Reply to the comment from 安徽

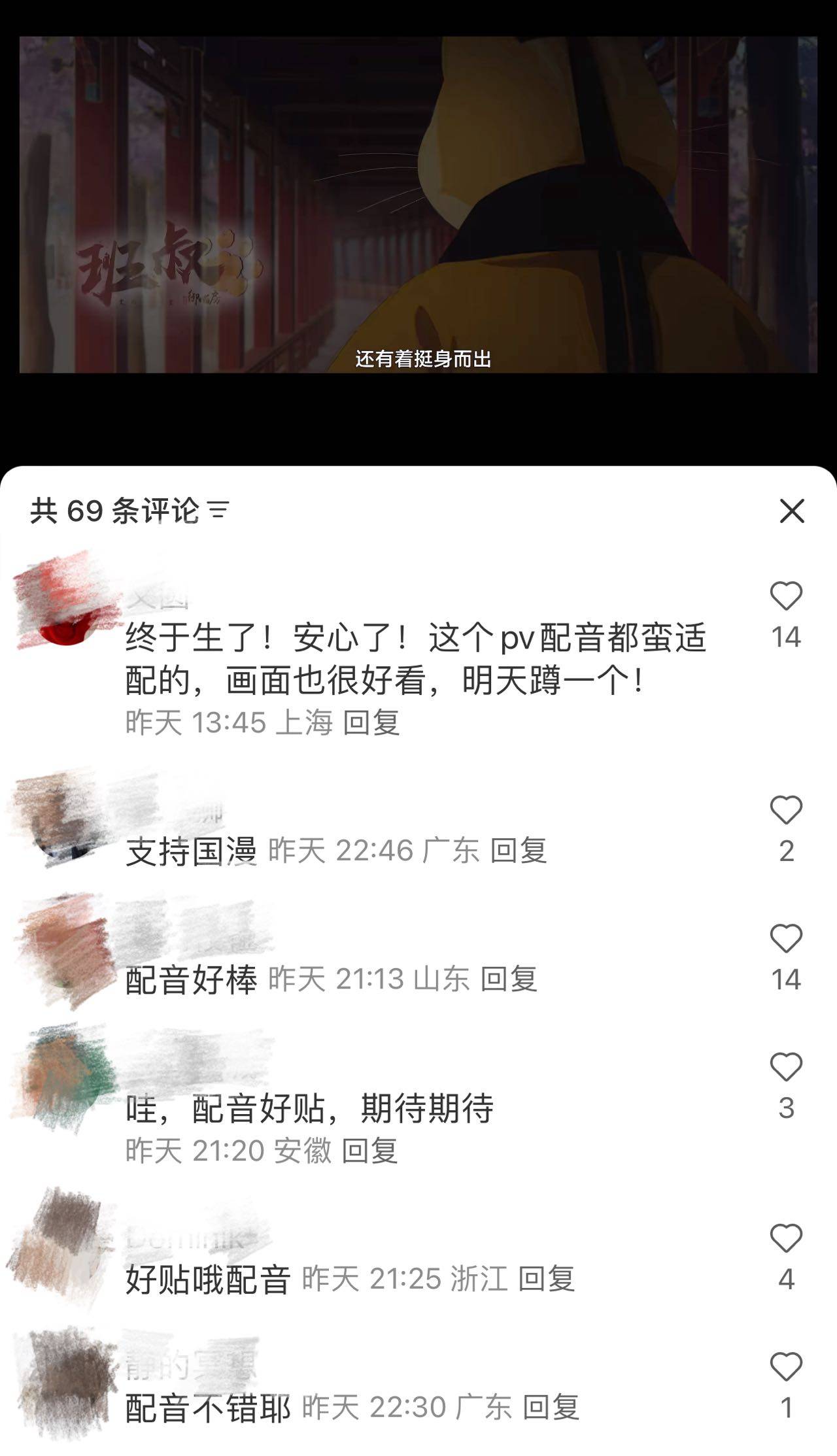(369, 1150)
